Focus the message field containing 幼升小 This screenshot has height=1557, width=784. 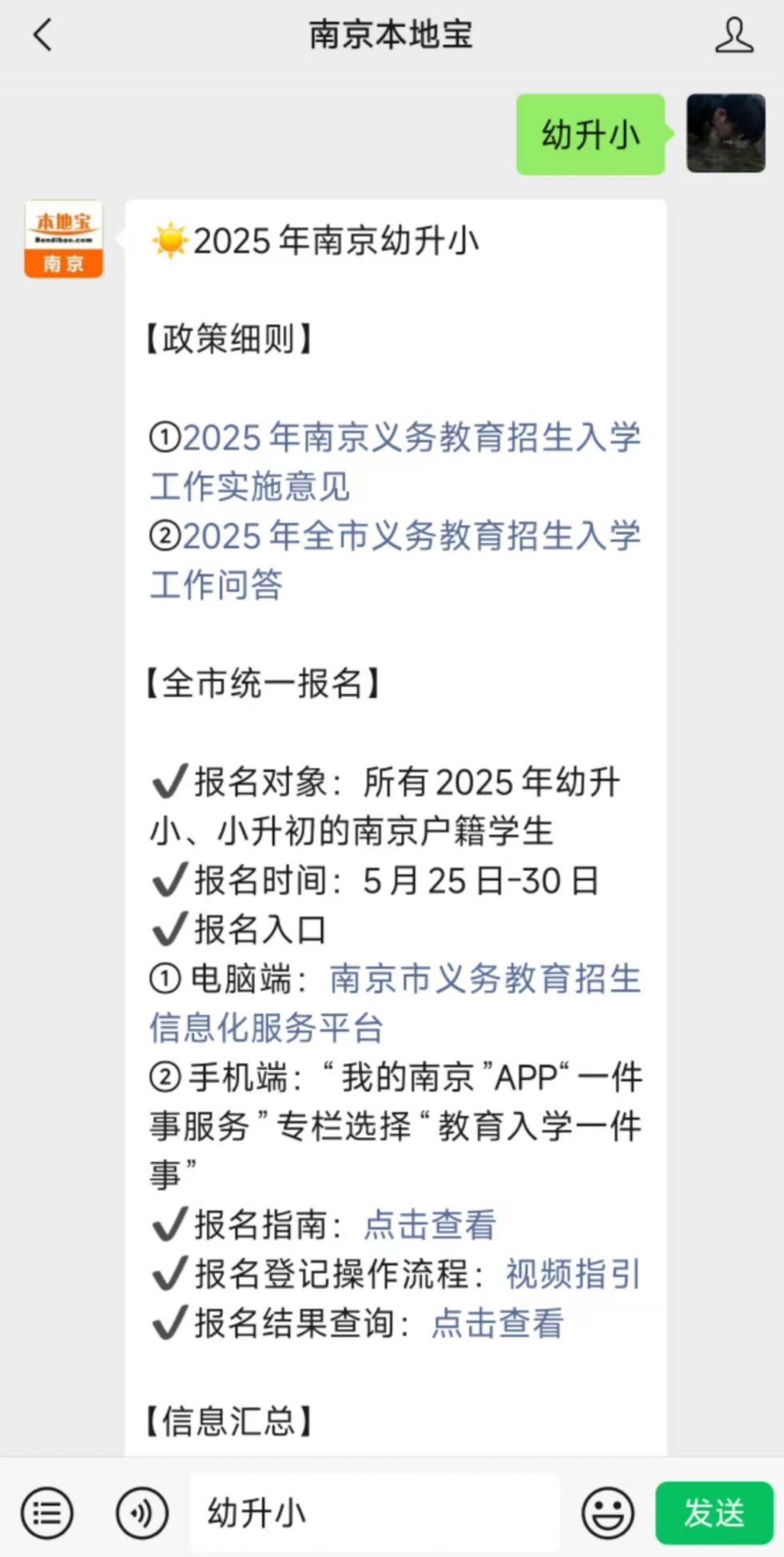375,1513
